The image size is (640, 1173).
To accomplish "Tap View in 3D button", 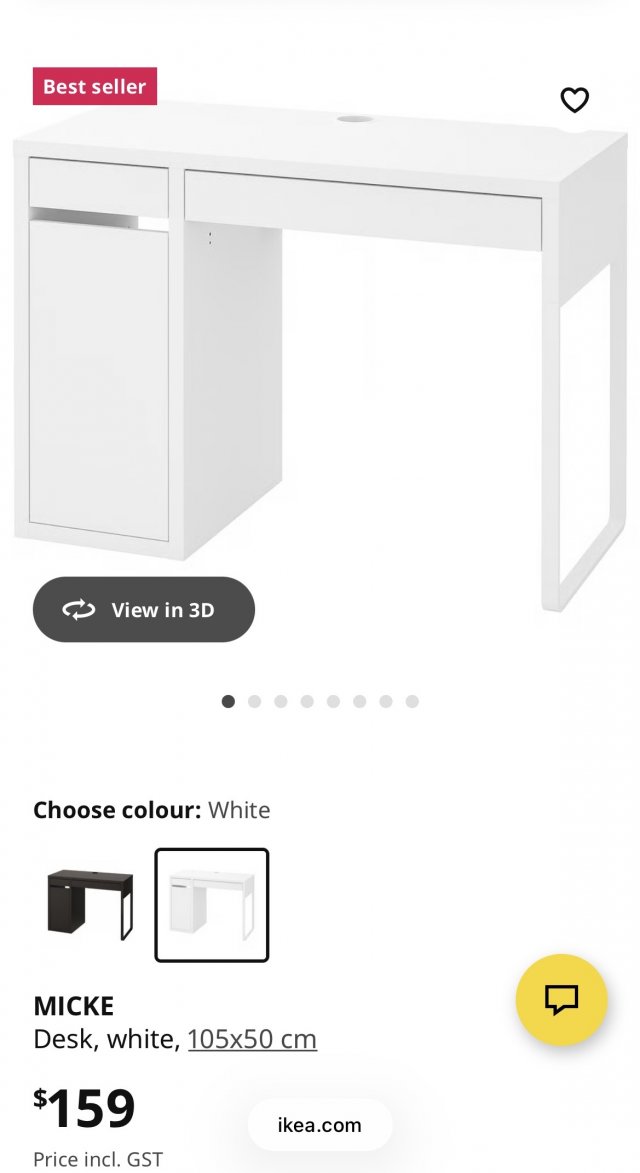I will tap(144, 610).
